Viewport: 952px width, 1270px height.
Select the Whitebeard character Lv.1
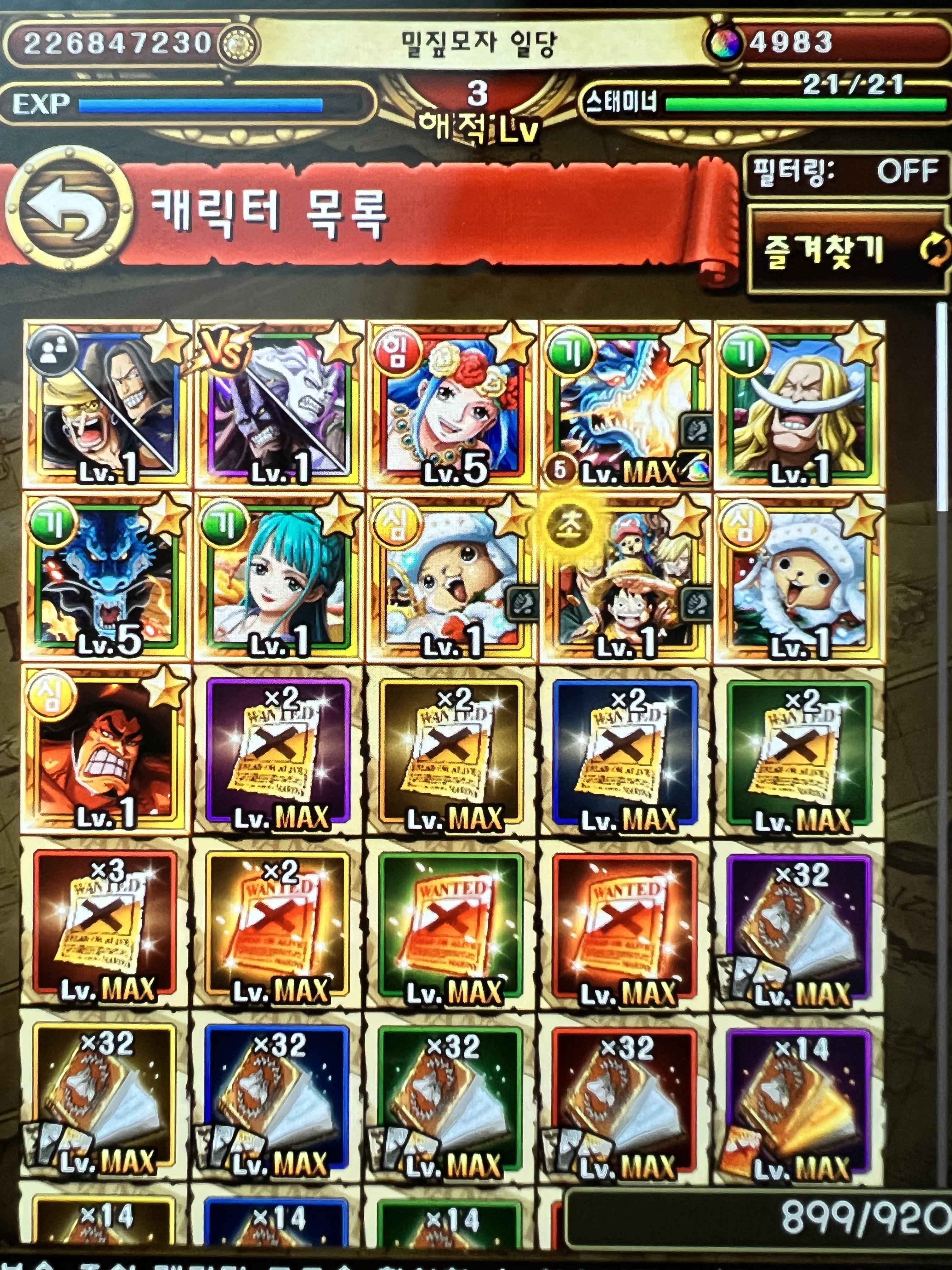pos(799,407)
